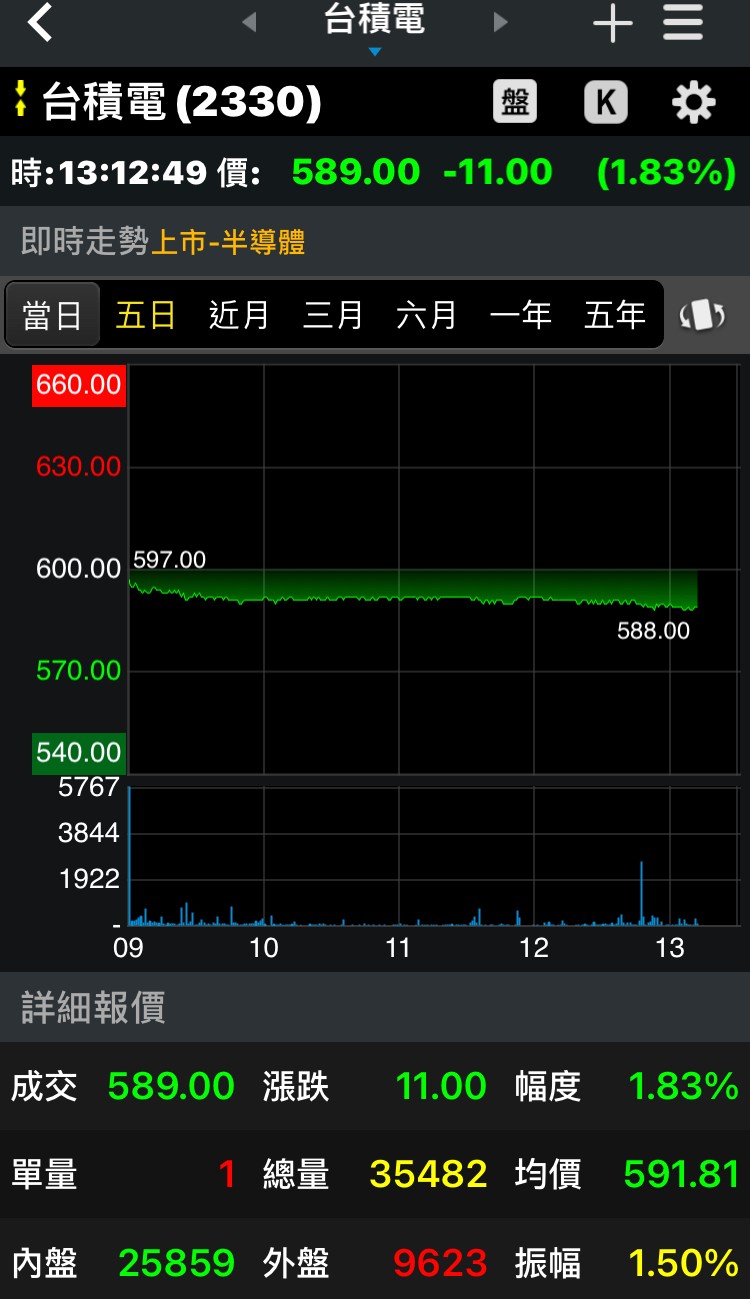This screenshot has height=1299, width=750.
Task: Switch to the 一年 chart range
Action: pyautogui.click(x=521, y=315)
